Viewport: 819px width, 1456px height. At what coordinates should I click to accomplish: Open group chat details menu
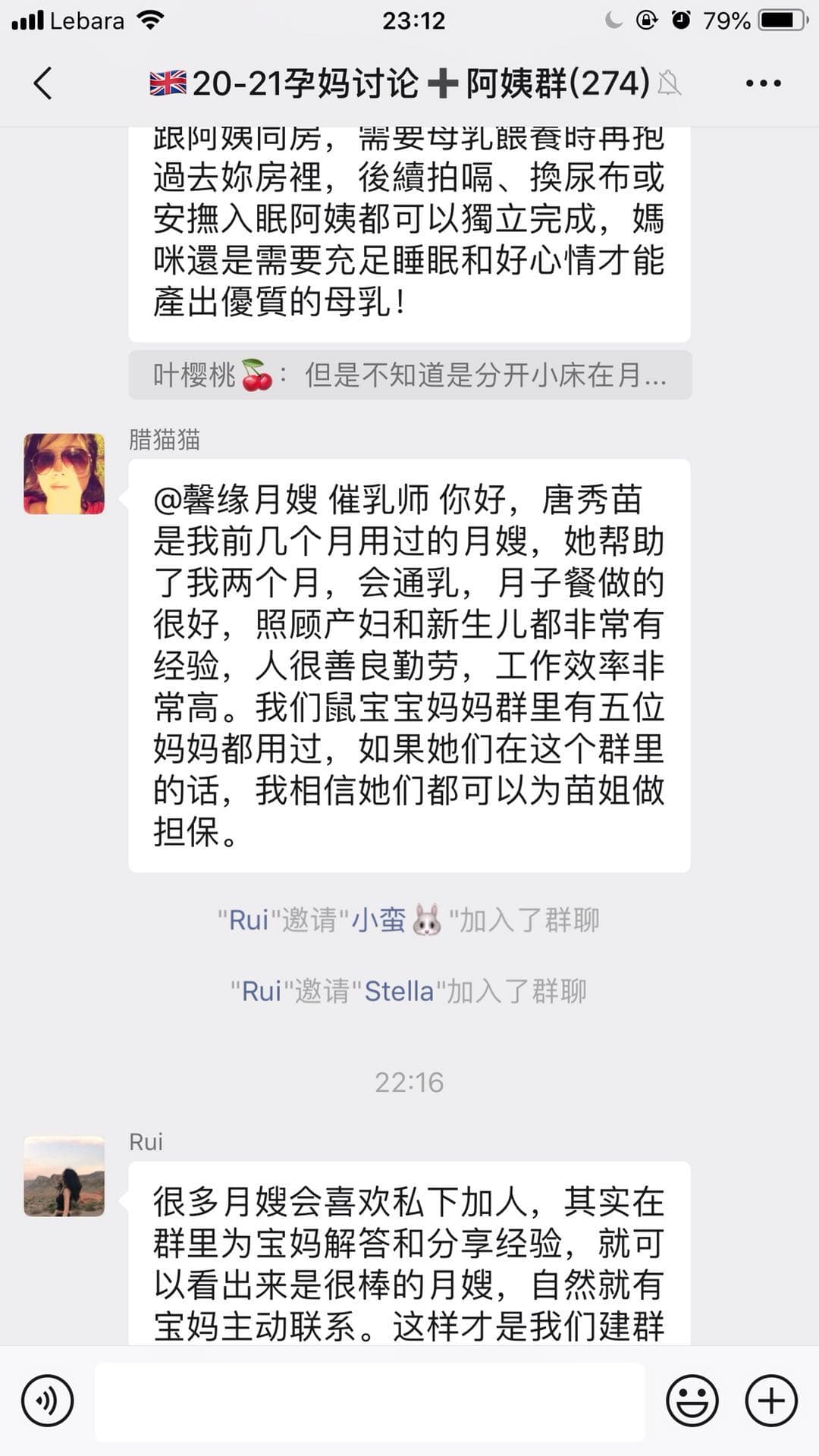[763, 83]
